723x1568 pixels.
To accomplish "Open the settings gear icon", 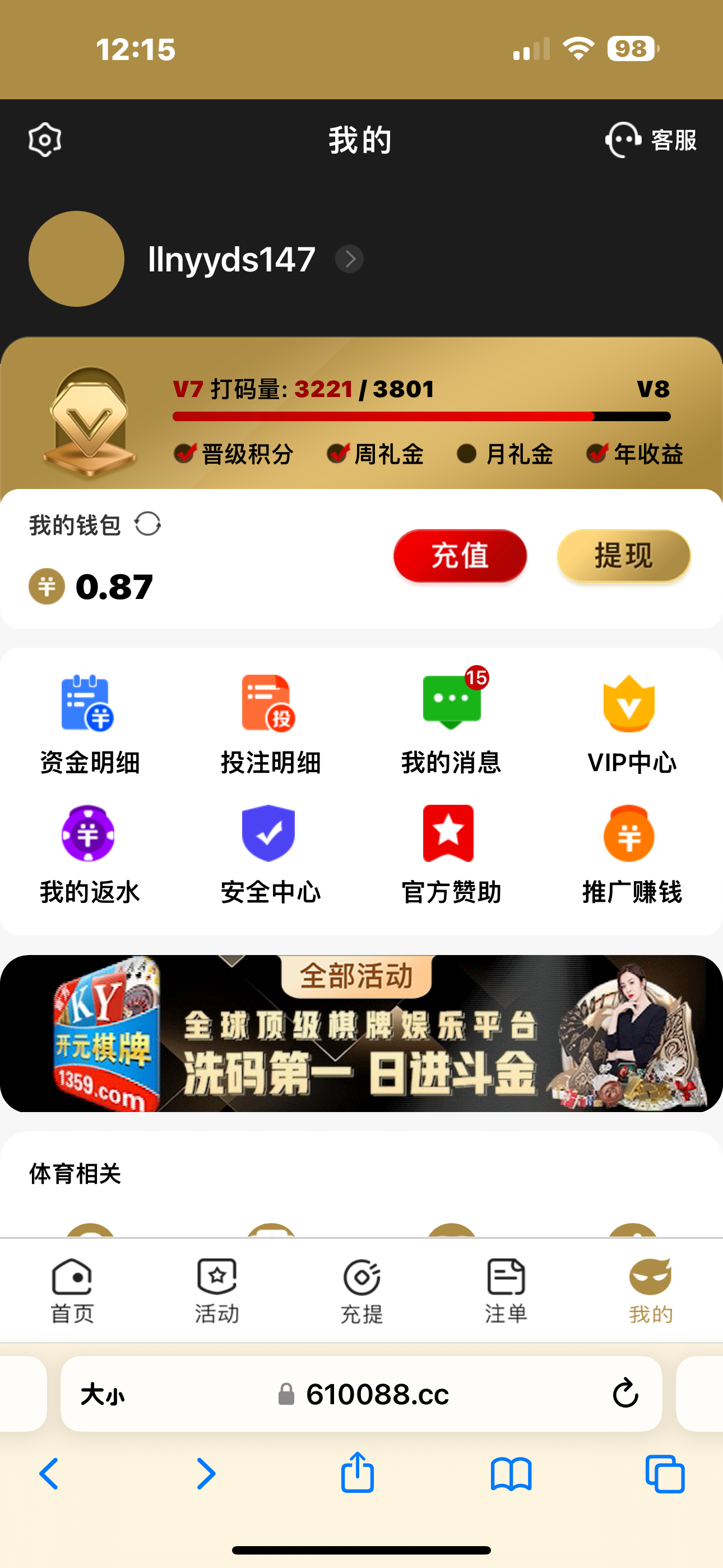I will pos(45,140).
